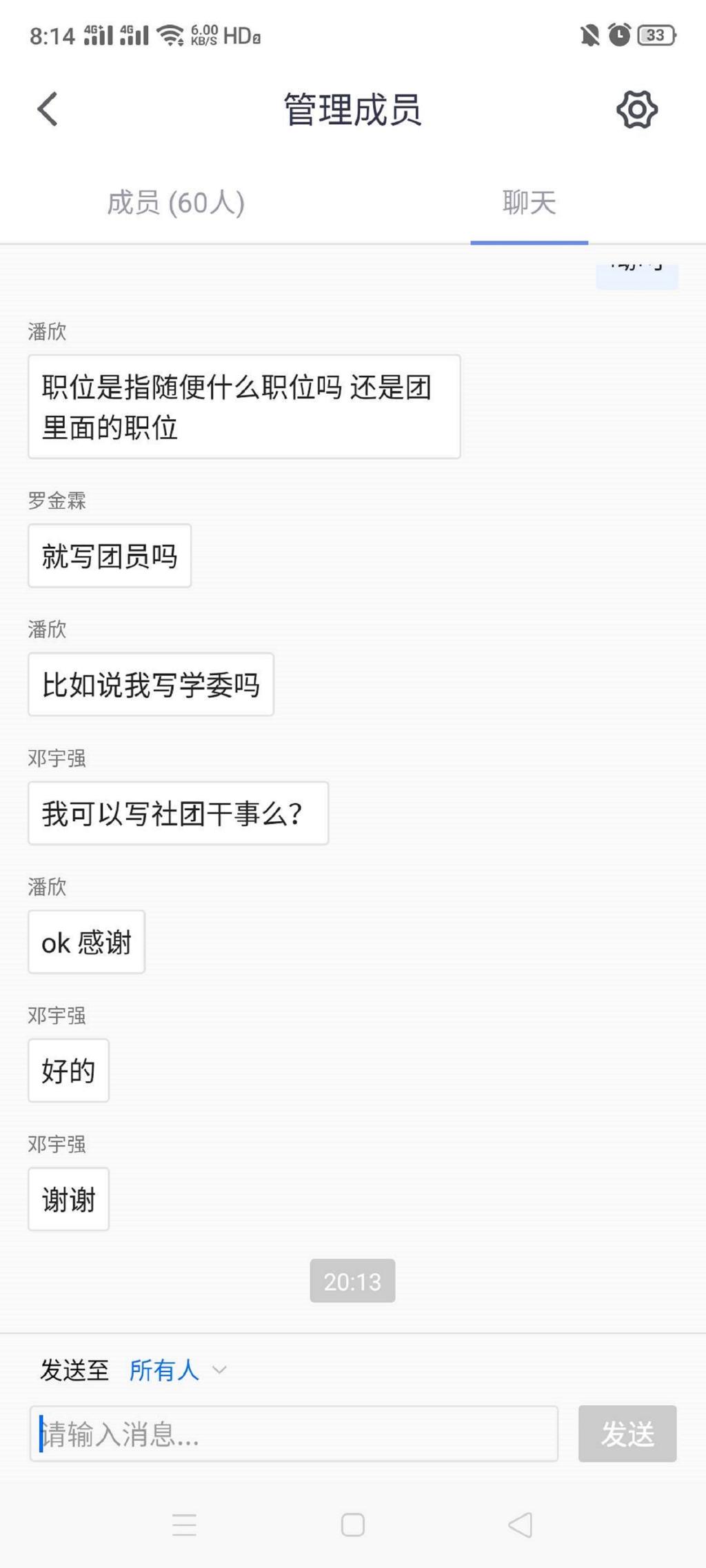Switch to the 成员 (60人) tab
The height and width of the screenshot is (1568, 706).
176,203
